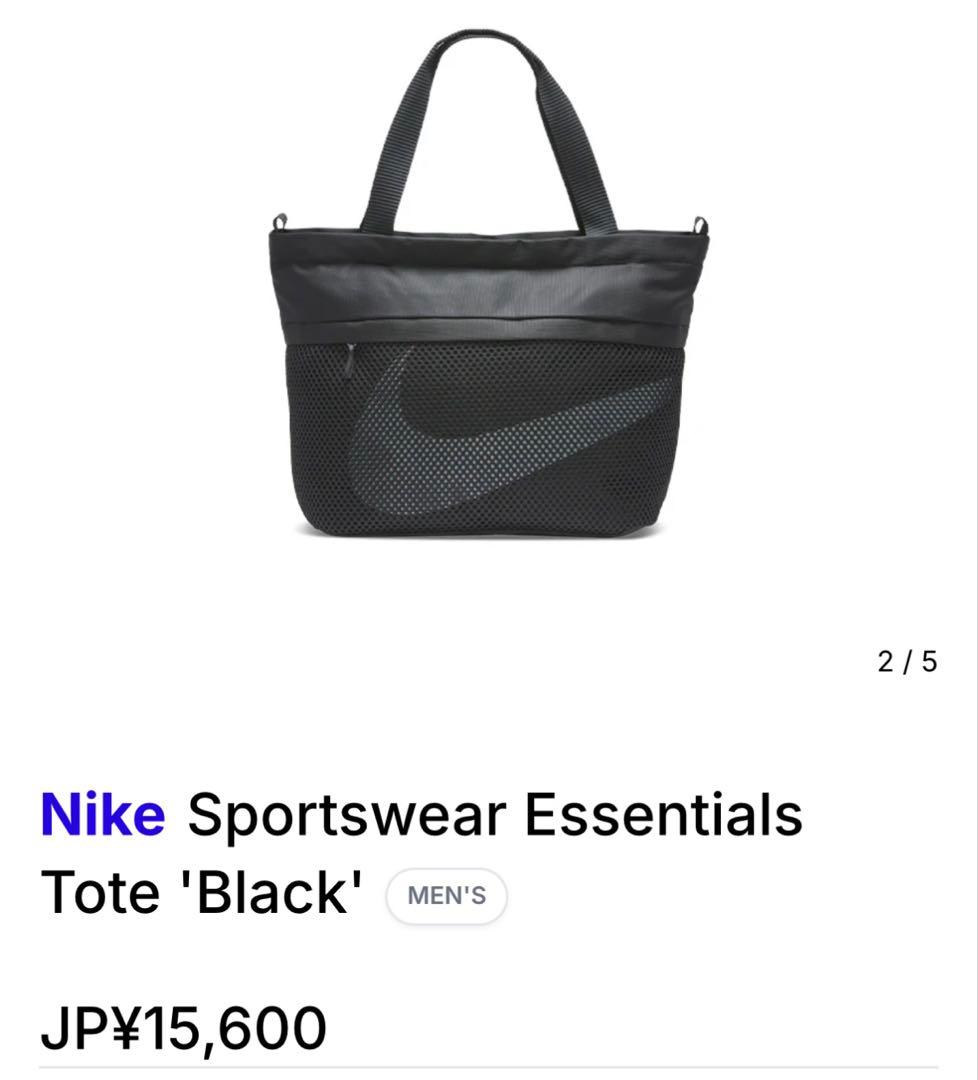Click the image counter showing 2 / 5
The image size is (978, 1080).
coord(907,659)
